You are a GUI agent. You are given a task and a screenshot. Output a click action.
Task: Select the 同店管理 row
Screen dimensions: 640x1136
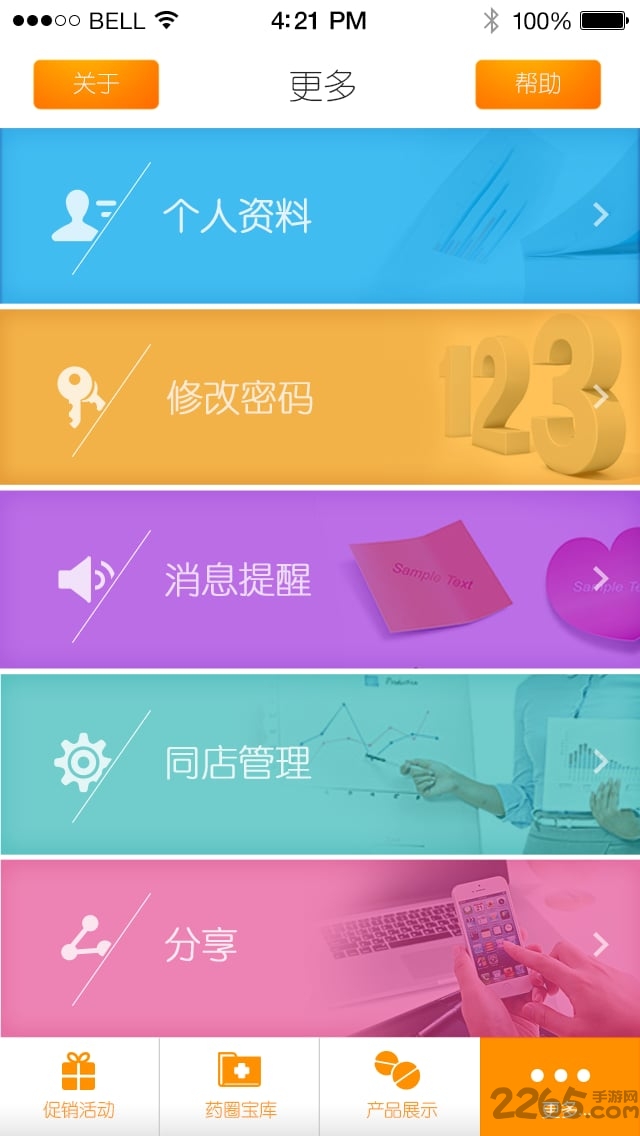(320, 764)
